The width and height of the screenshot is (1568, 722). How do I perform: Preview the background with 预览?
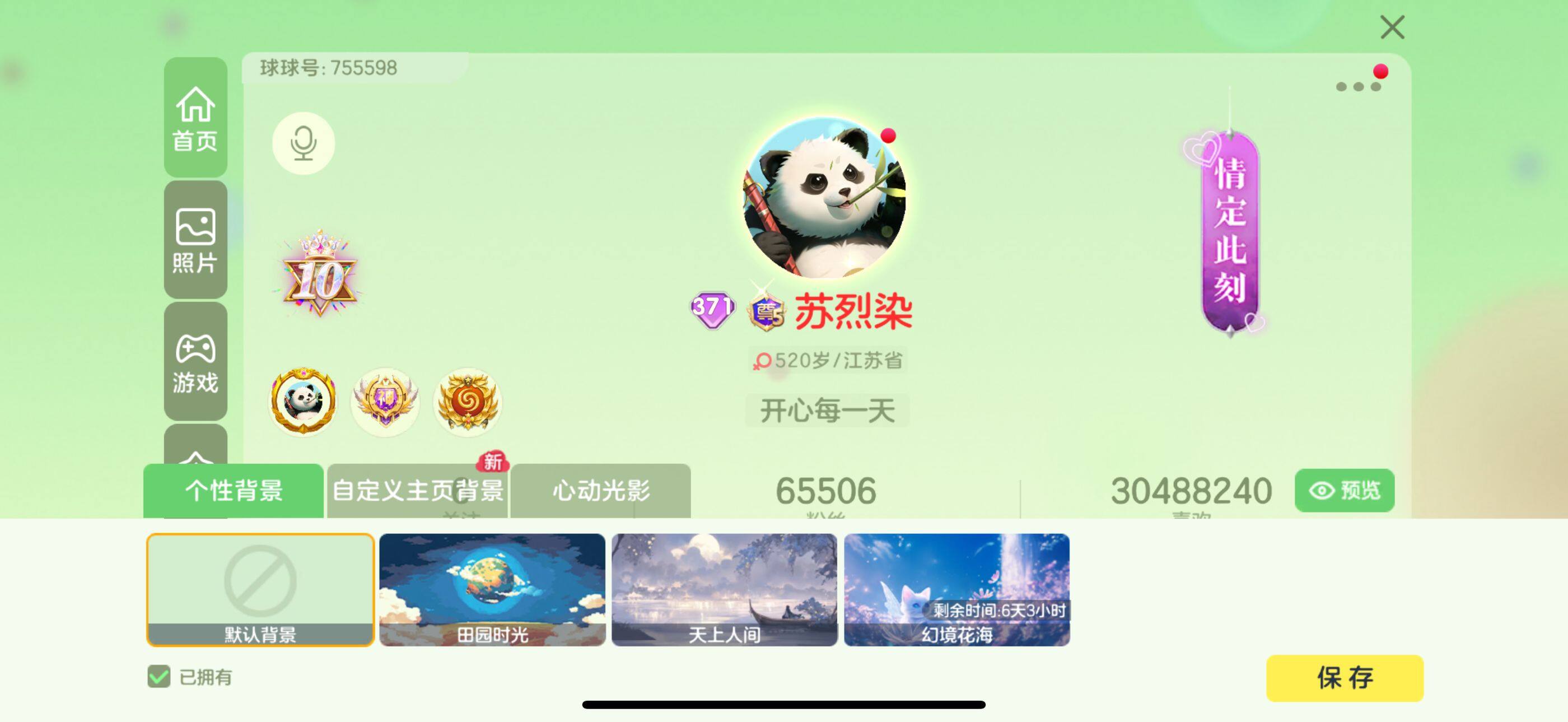pos(1344,490)
